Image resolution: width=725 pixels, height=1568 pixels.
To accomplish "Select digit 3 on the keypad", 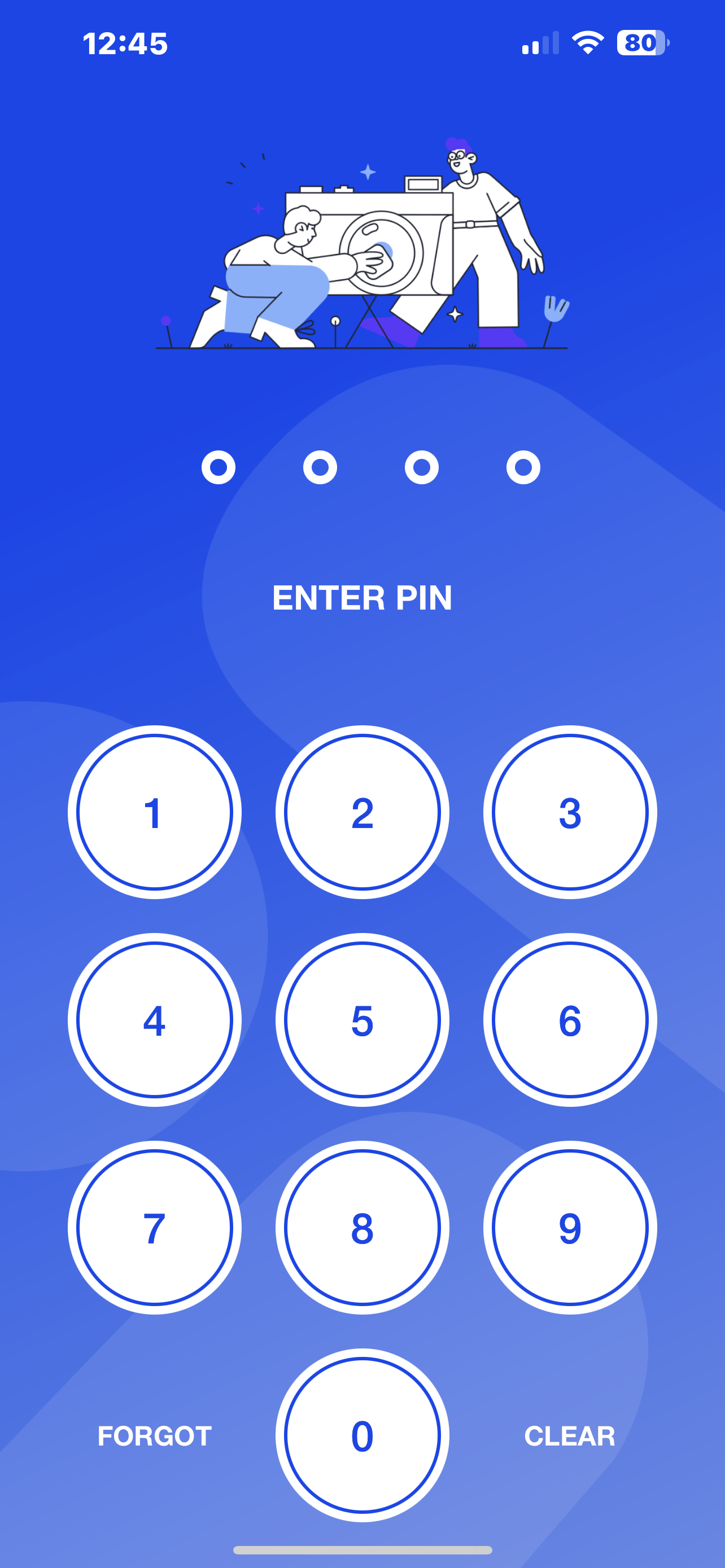I will (570, 812).
